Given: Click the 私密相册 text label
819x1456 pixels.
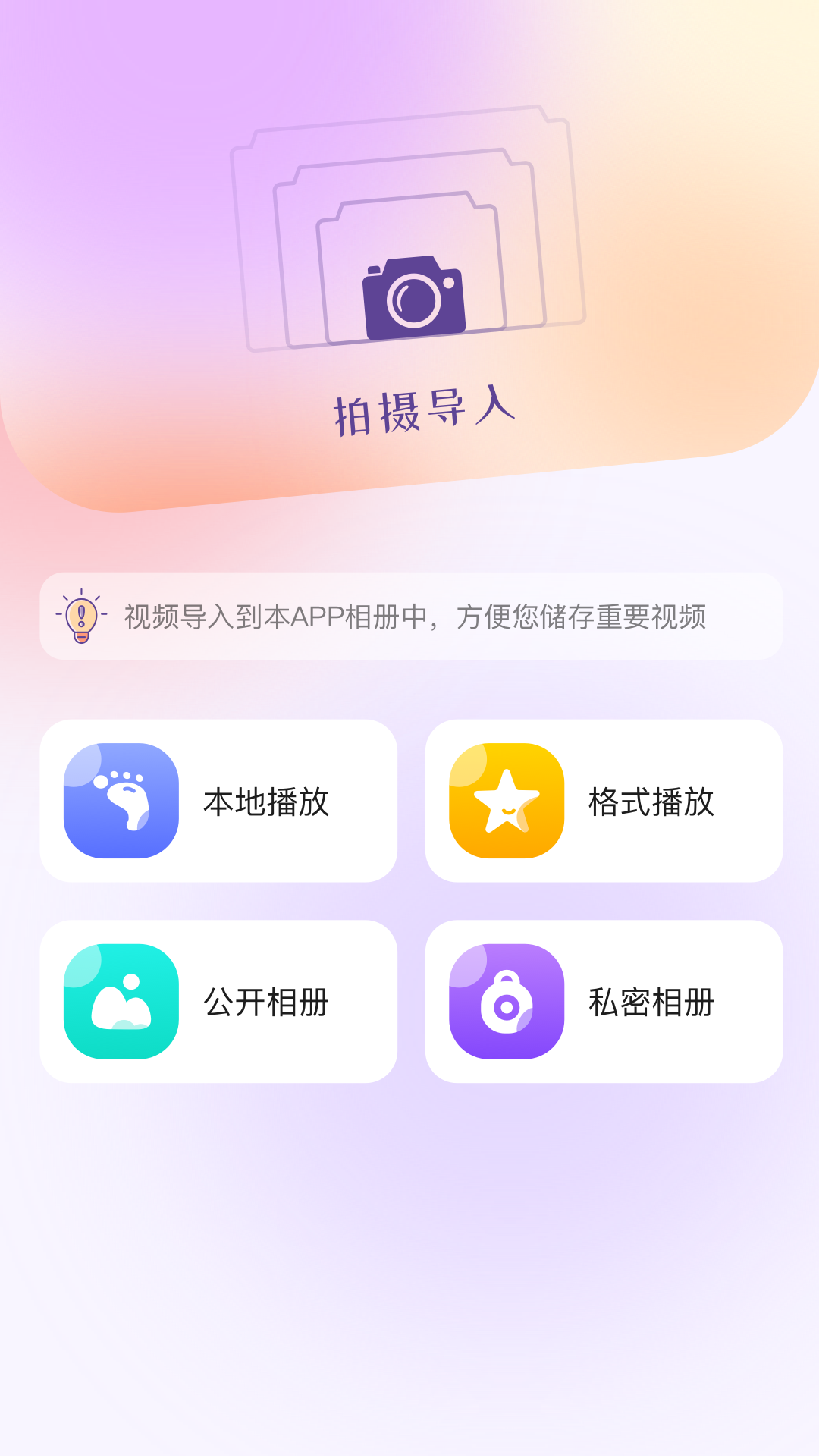Looking at the screenshot, I should click(x=652, y=1003).
